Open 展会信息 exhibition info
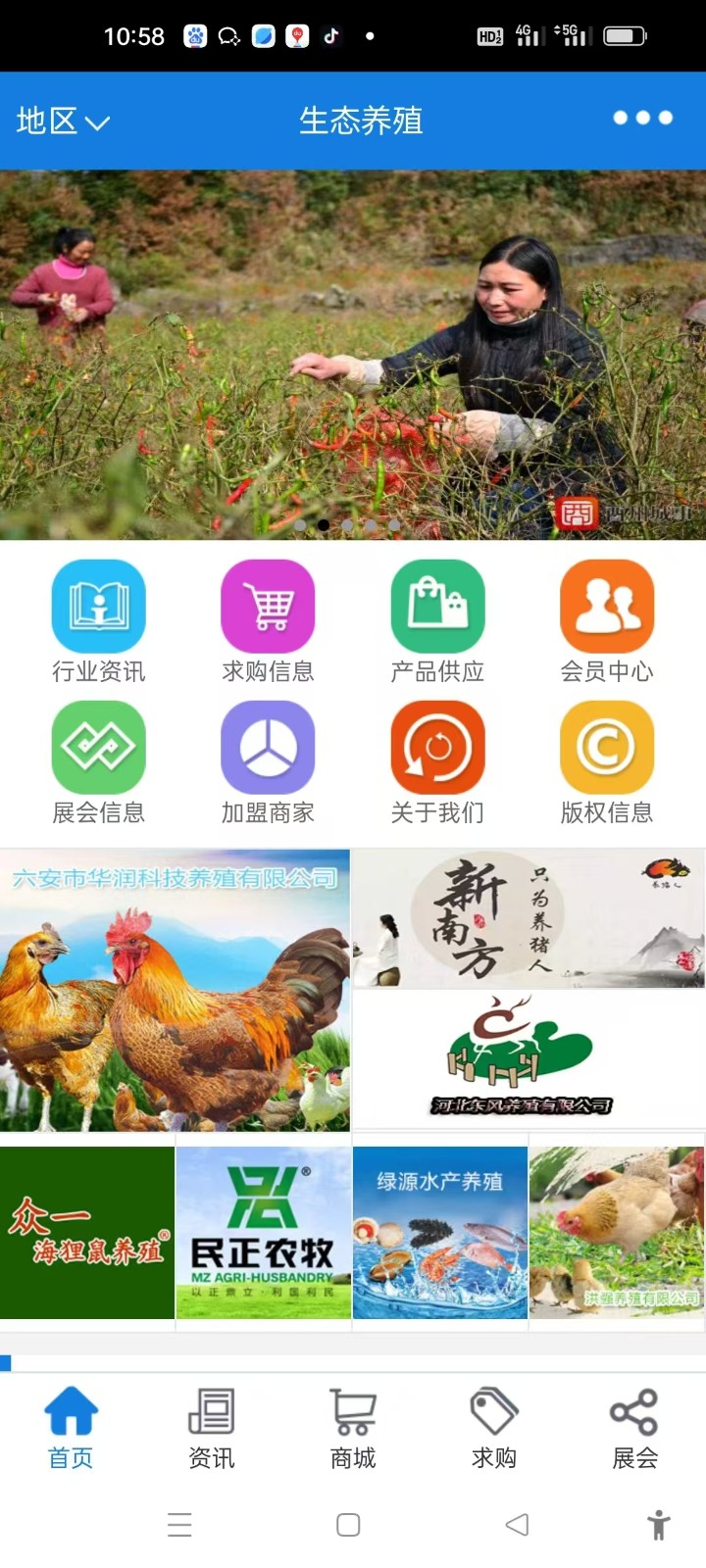706x1568 pixels. coord(99,762)
